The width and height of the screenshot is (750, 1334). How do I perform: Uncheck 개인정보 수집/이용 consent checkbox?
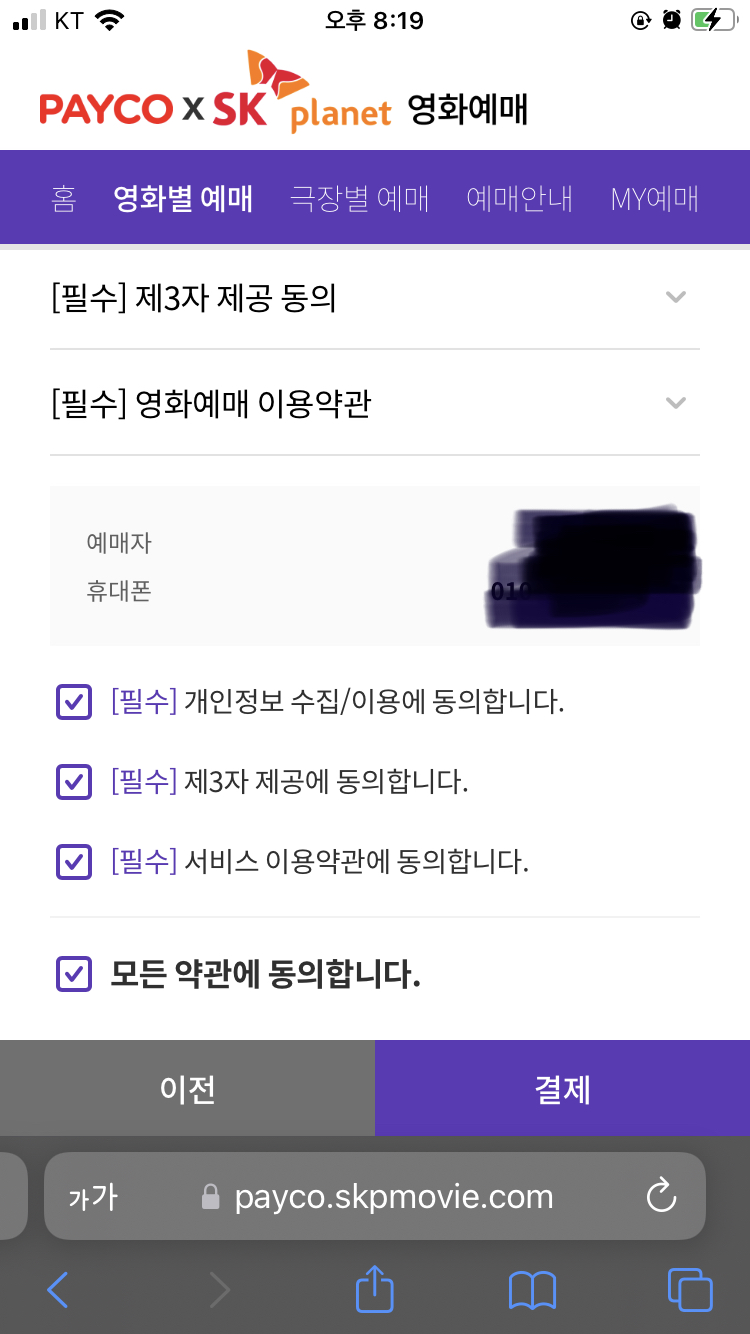tap(73, 702)
